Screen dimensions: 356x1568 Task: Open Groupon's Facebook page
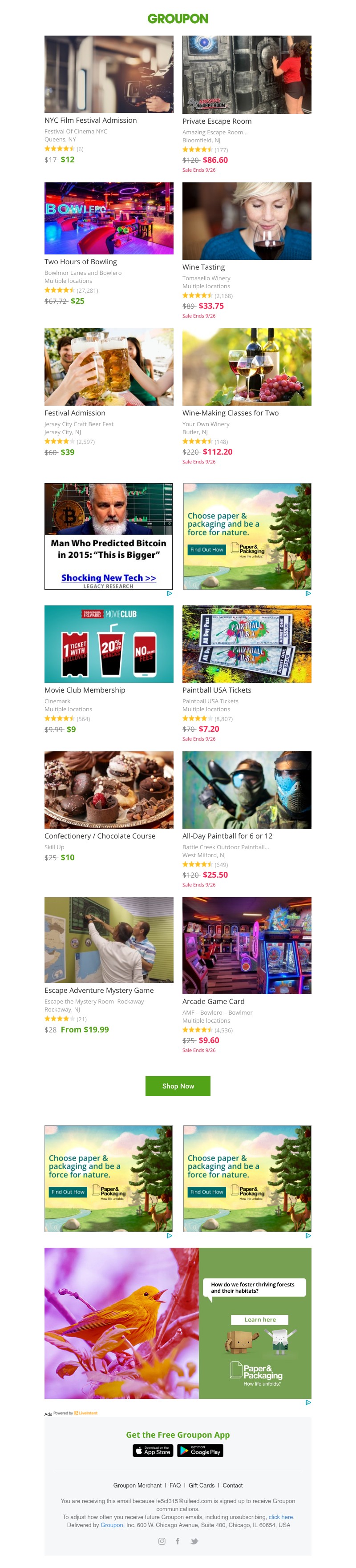click(x=178, y=1541)
